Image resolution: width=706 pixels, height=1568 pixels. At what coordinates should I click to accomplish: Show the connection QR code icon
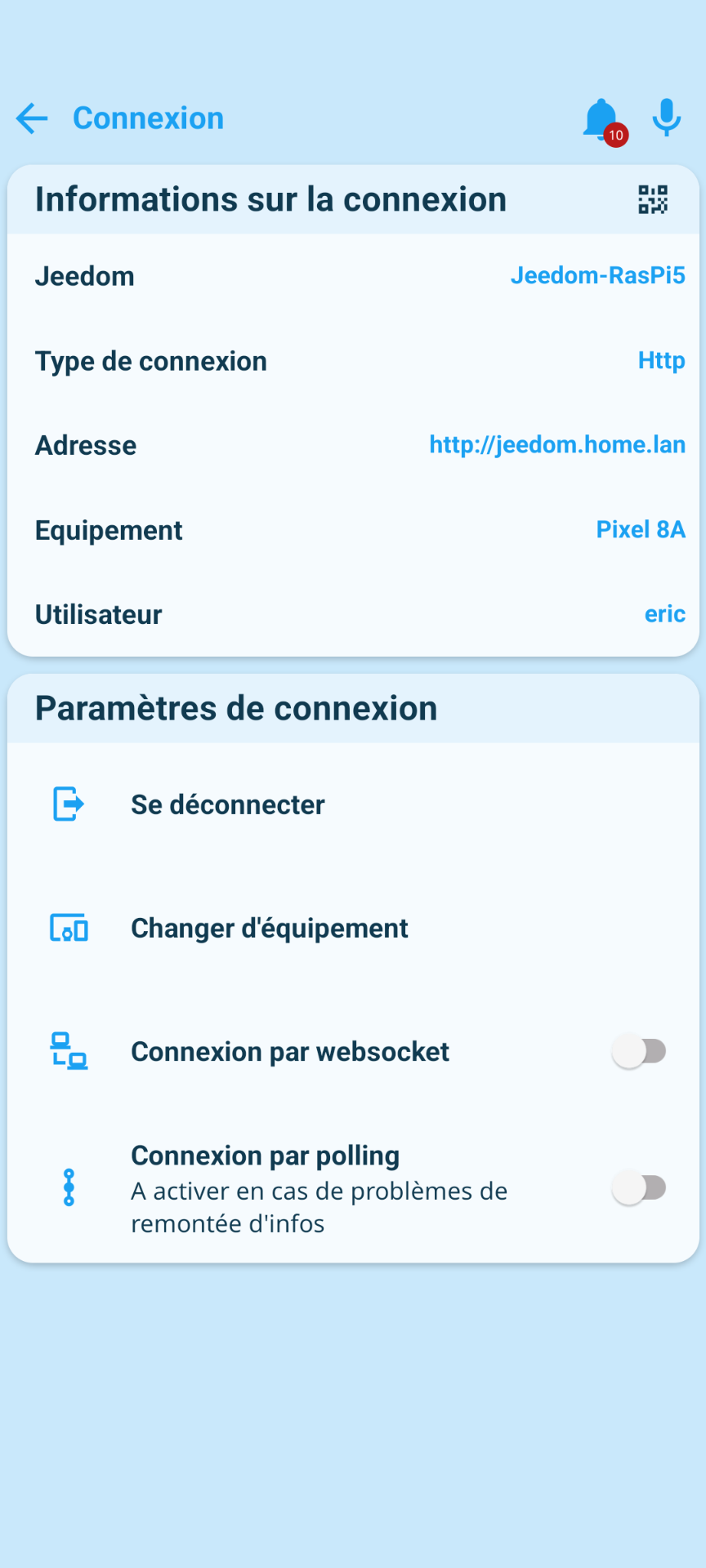pos(653,199)
